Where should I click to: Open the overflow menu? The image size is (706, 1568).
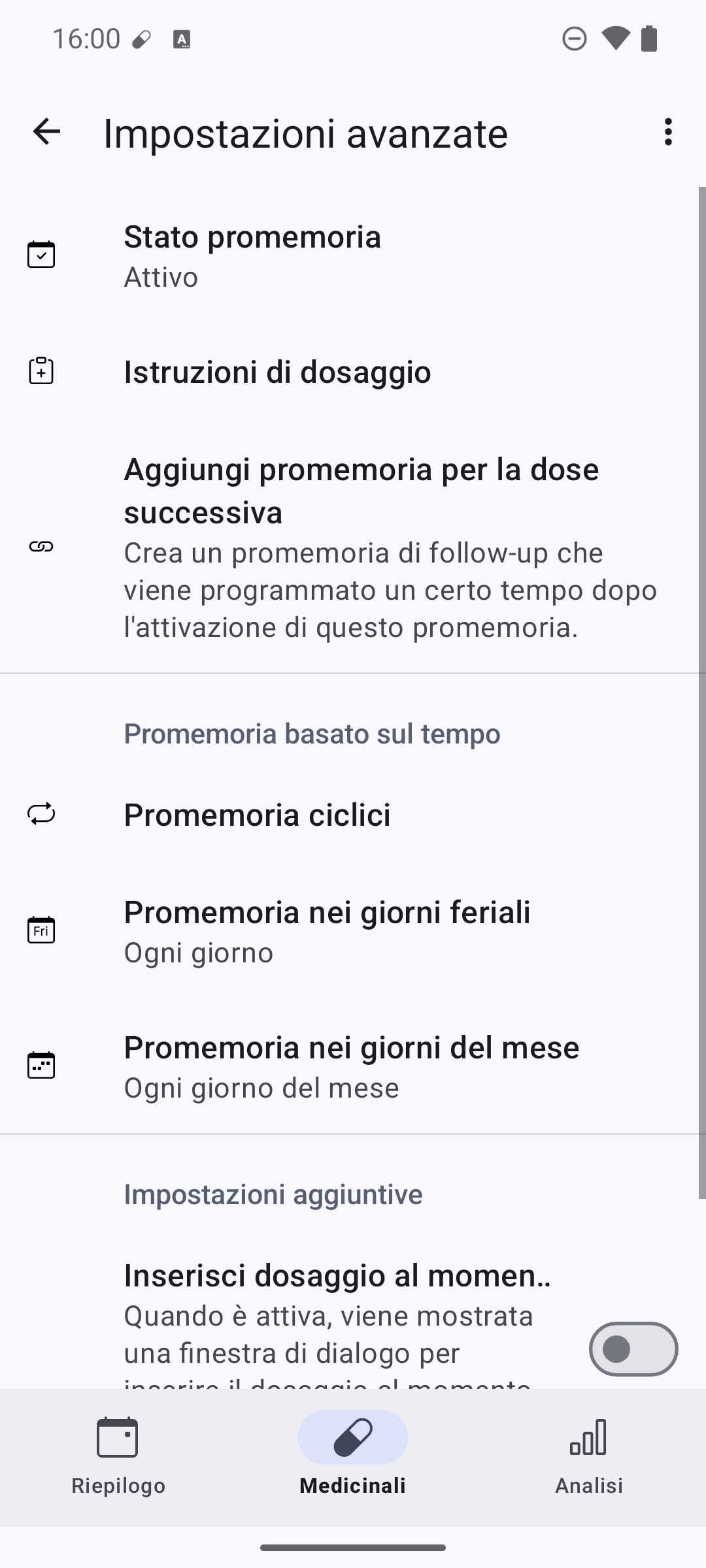(x=667, y=132)
